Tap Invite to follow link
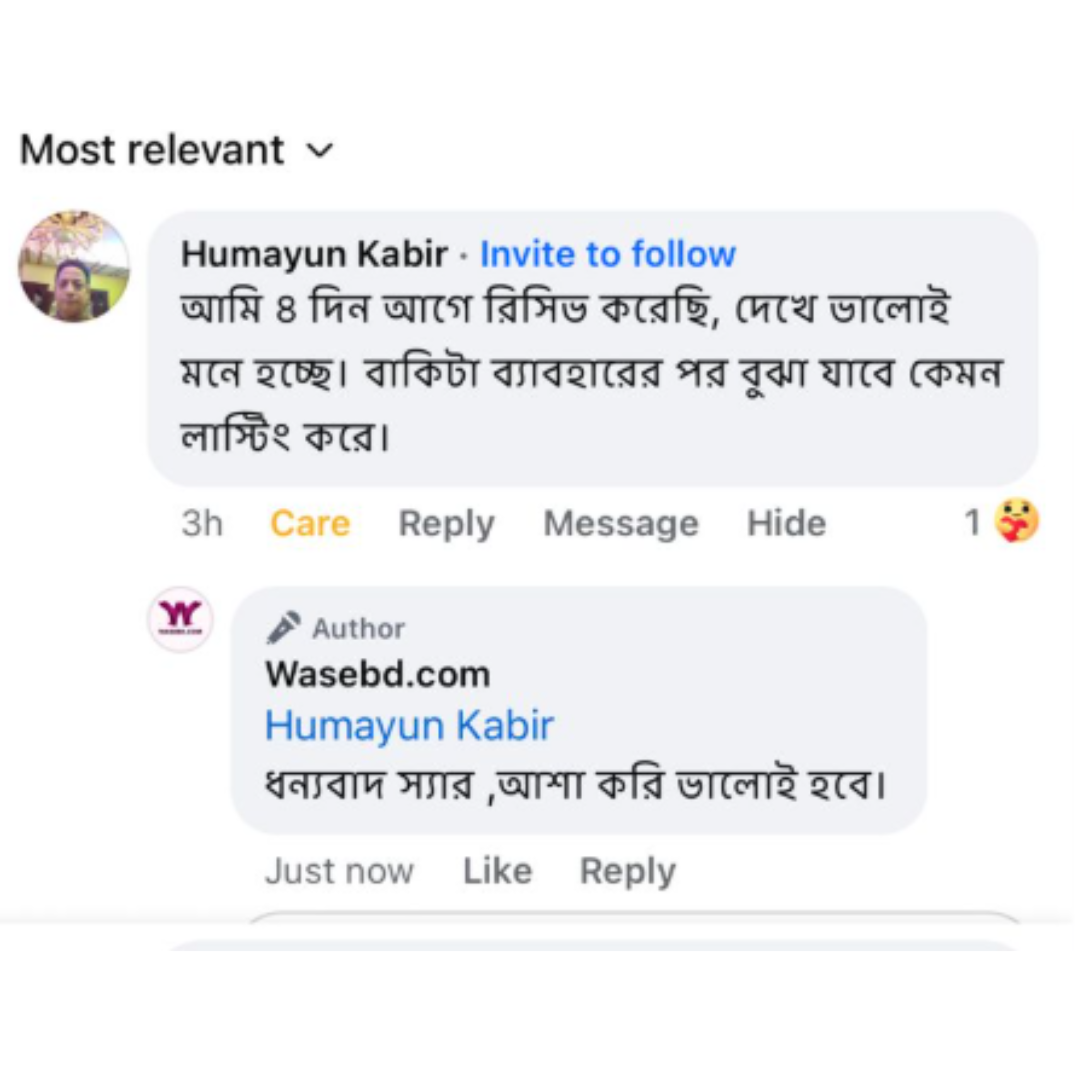This screenshot has height=1080, width=1080. [x=607, y=254]
